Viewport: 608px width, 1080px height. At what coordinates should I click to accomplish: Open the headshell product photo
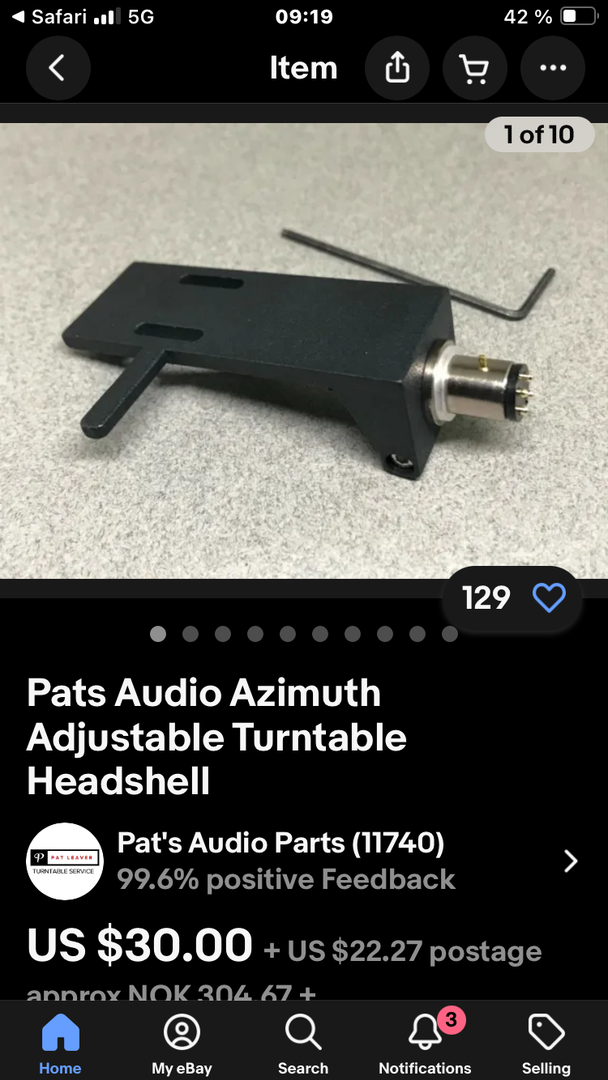pyautogui.click(x=304, y=350)
